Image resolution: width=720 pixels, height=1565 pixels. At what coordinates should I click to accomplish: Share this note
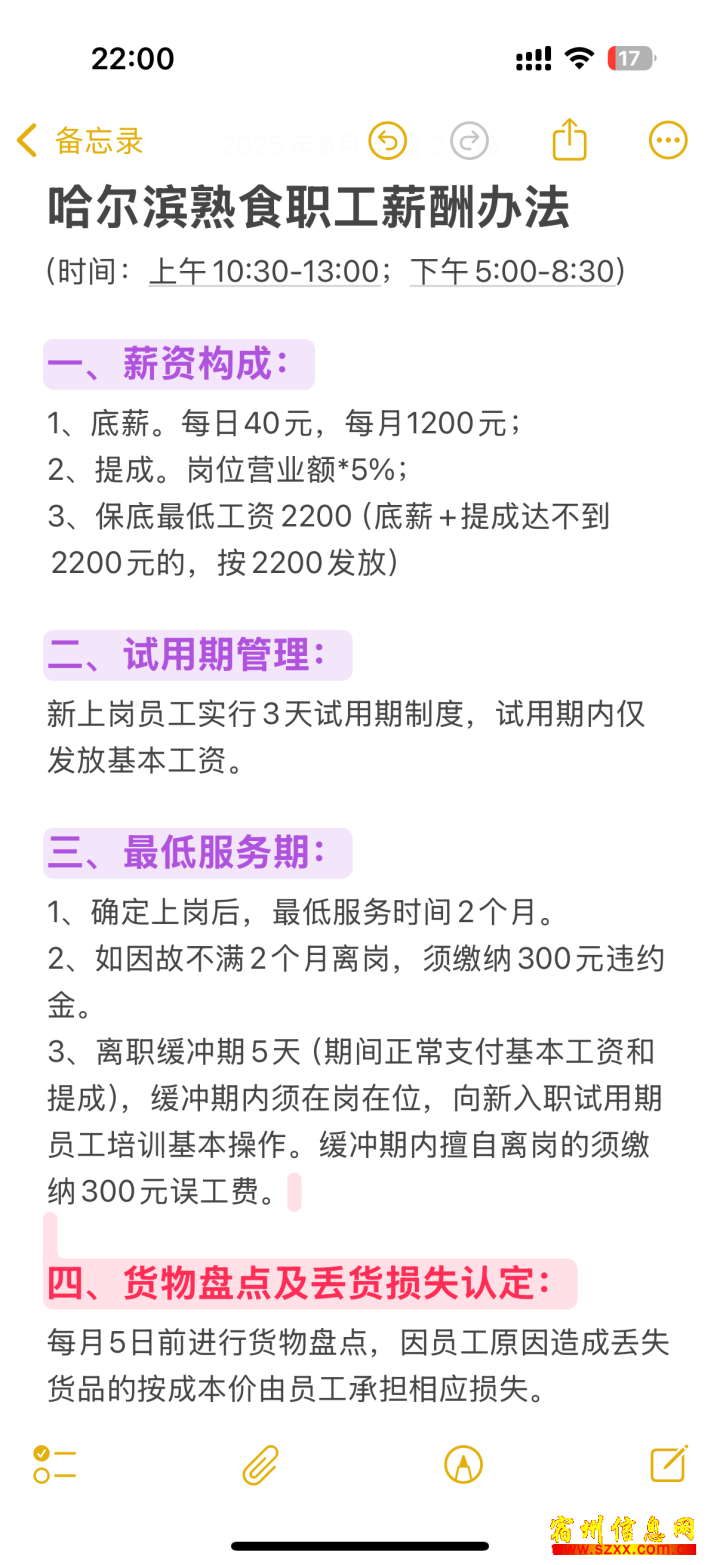(569, 139)
